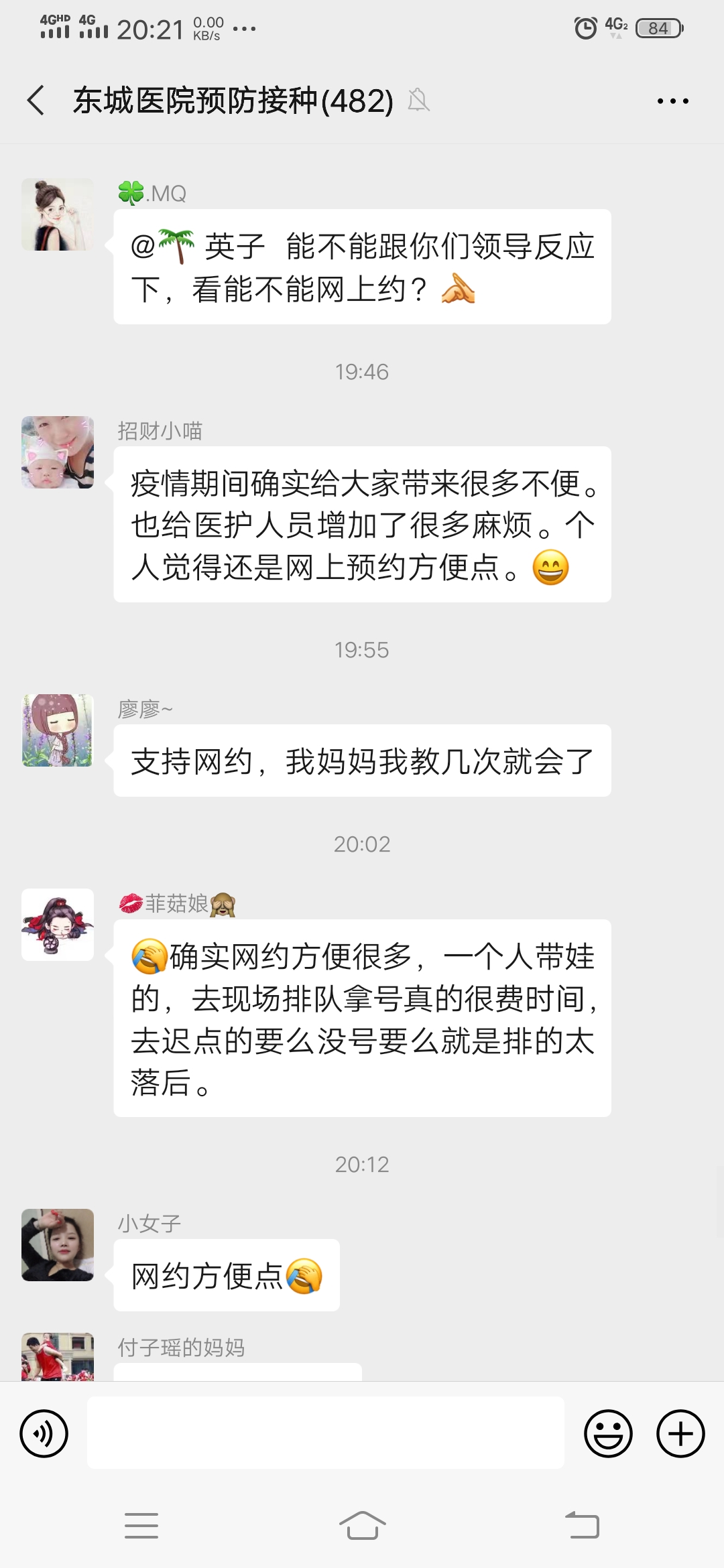724x1568 pixels.
Task: Open the emoji sticker panel
Action: click(608, 1433)
